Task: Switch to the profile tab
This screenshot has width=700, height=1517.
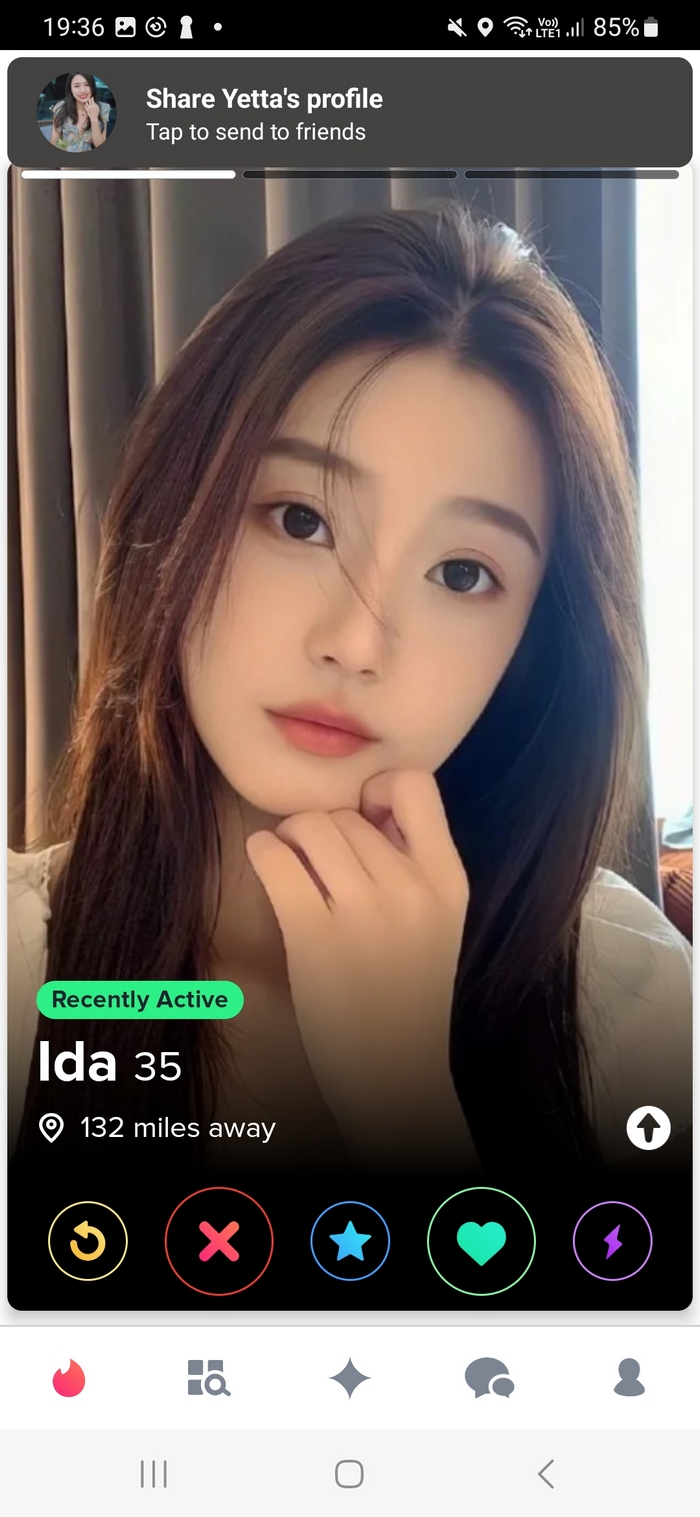Action: point(629,1378)
